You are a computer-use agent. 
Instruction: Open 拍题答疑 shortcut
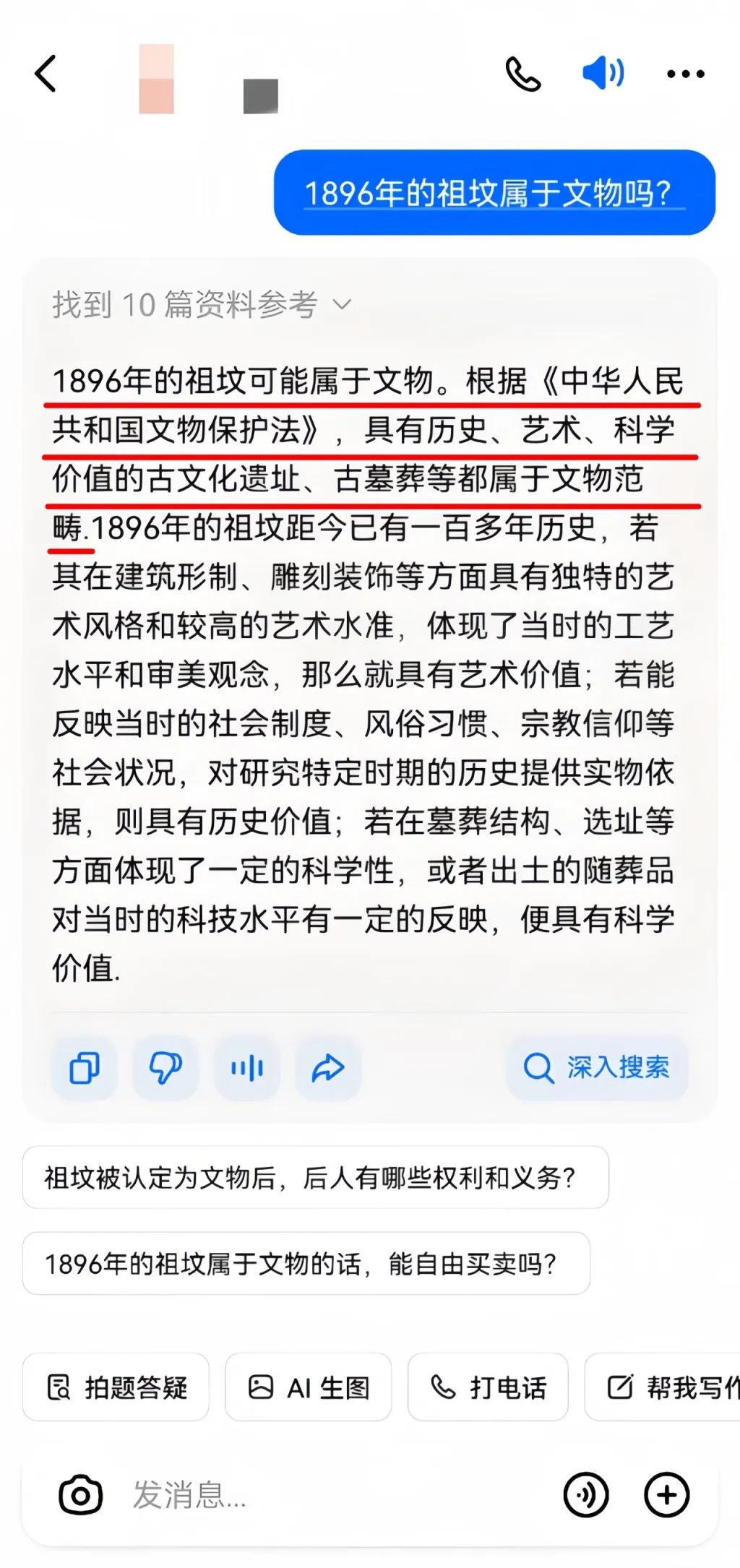pyautogui.click(x=116, y=1387)
